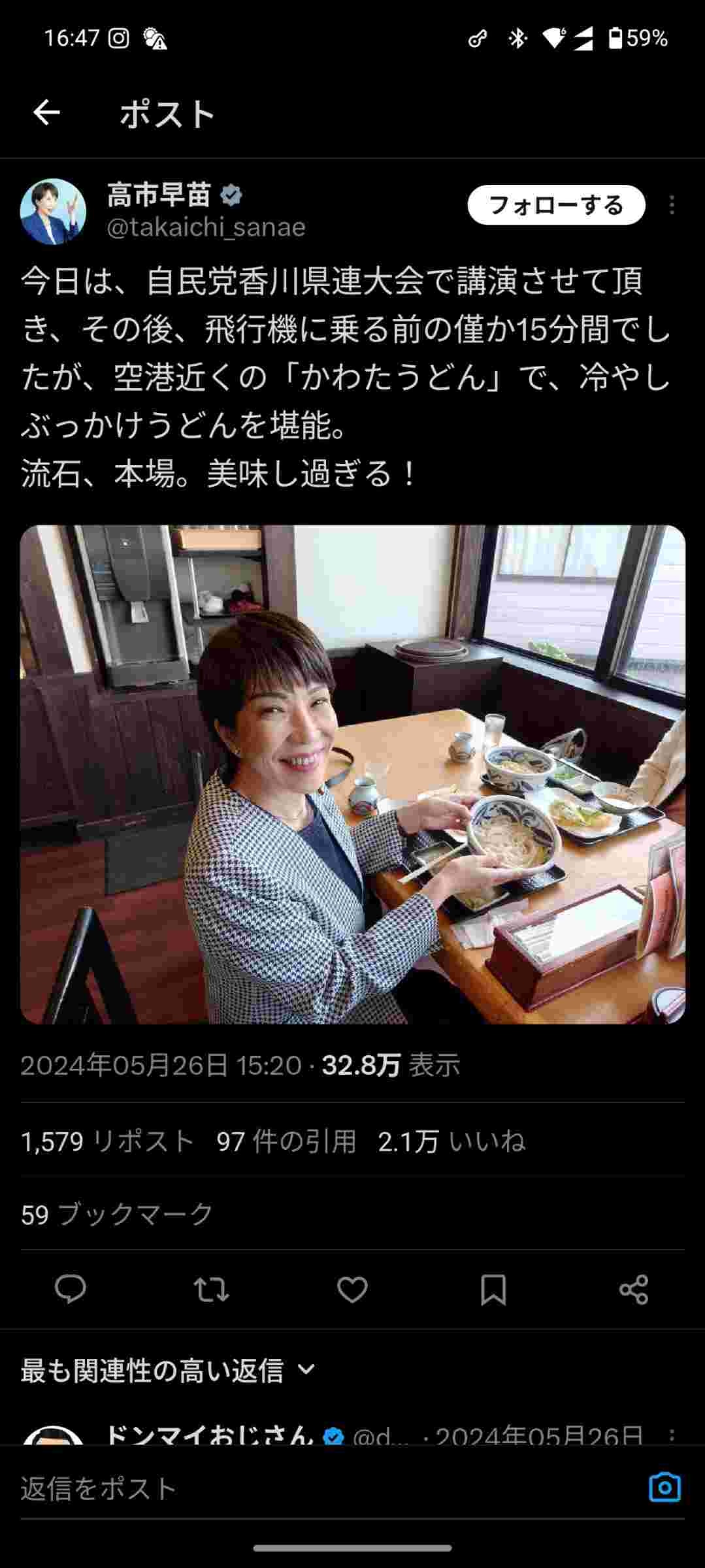
Task: Open the @takaichi_sanae profile handle
Action: [206, 227]
